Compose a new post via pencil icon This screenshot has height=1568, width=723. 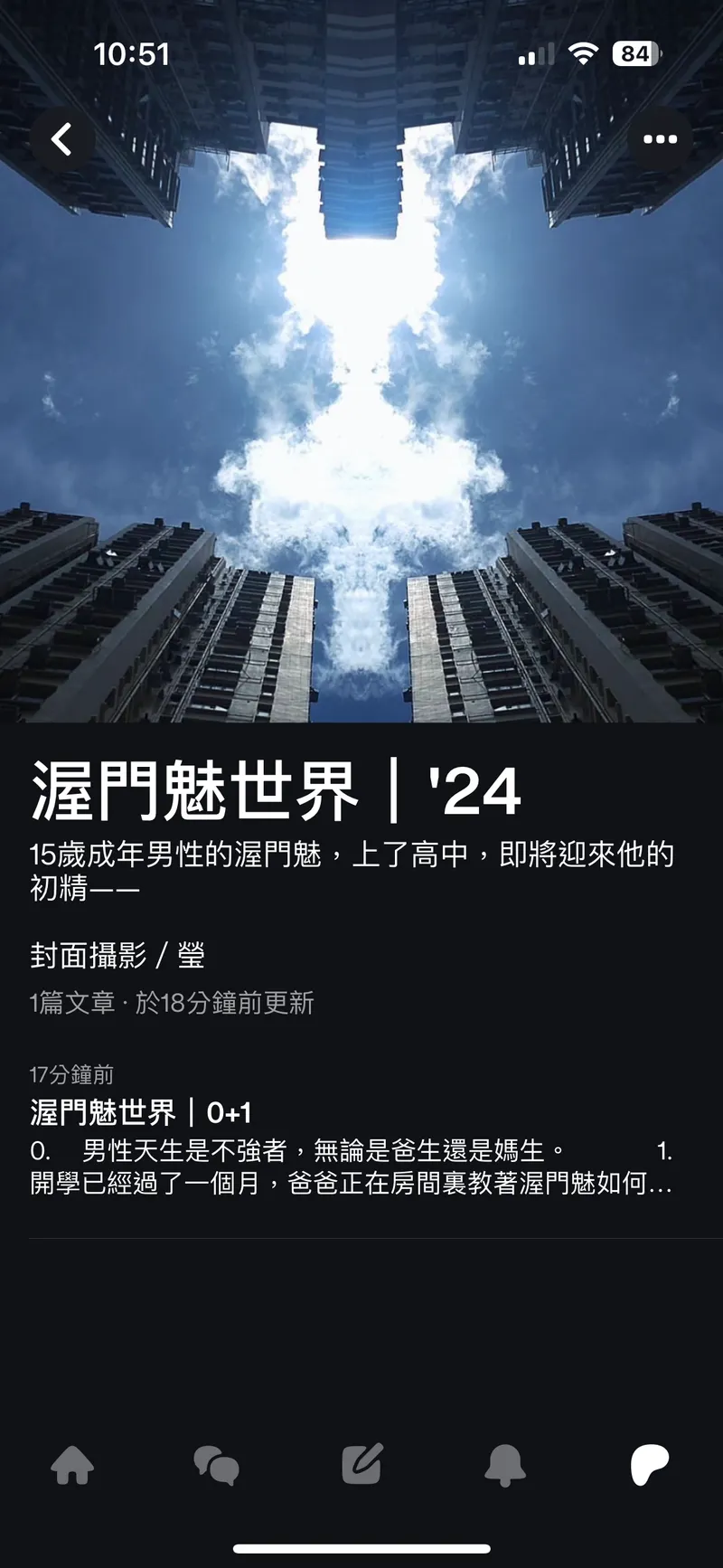(x=361, y=1463)
